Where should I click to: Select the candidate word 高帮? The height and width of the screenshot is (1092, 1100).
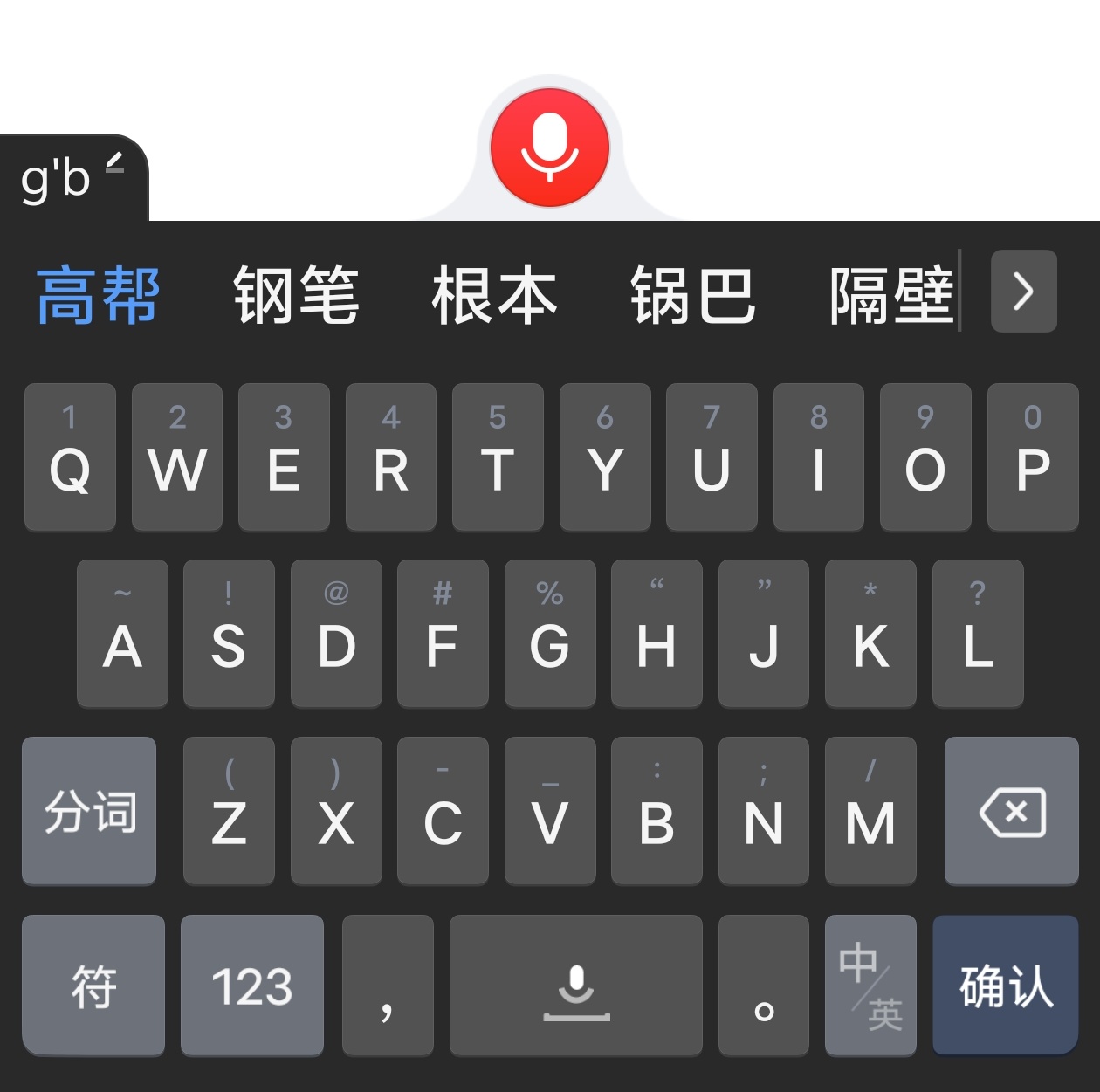point(98,295)
